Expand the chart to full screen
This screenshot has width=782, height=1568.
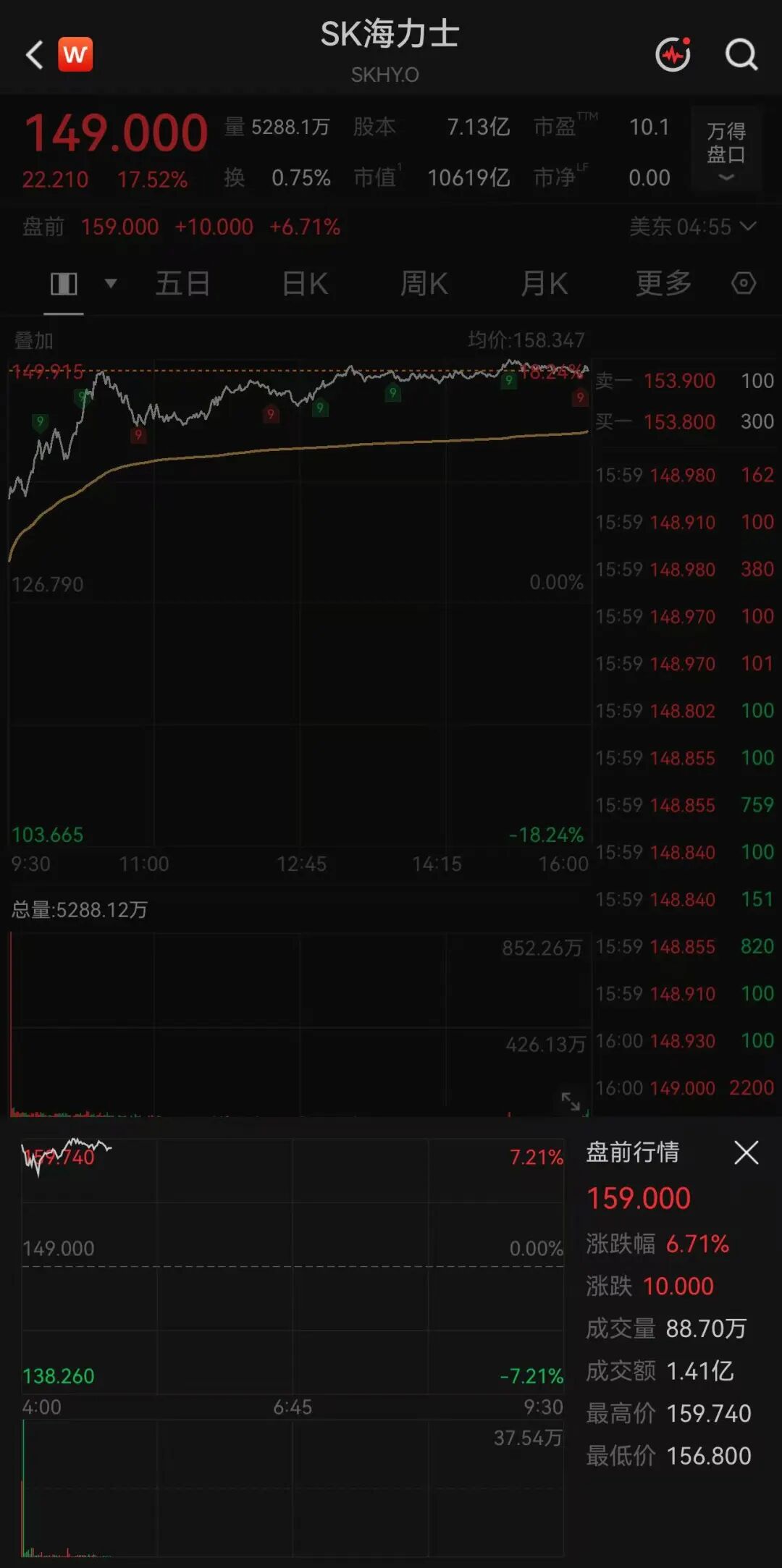[571, 1102]
